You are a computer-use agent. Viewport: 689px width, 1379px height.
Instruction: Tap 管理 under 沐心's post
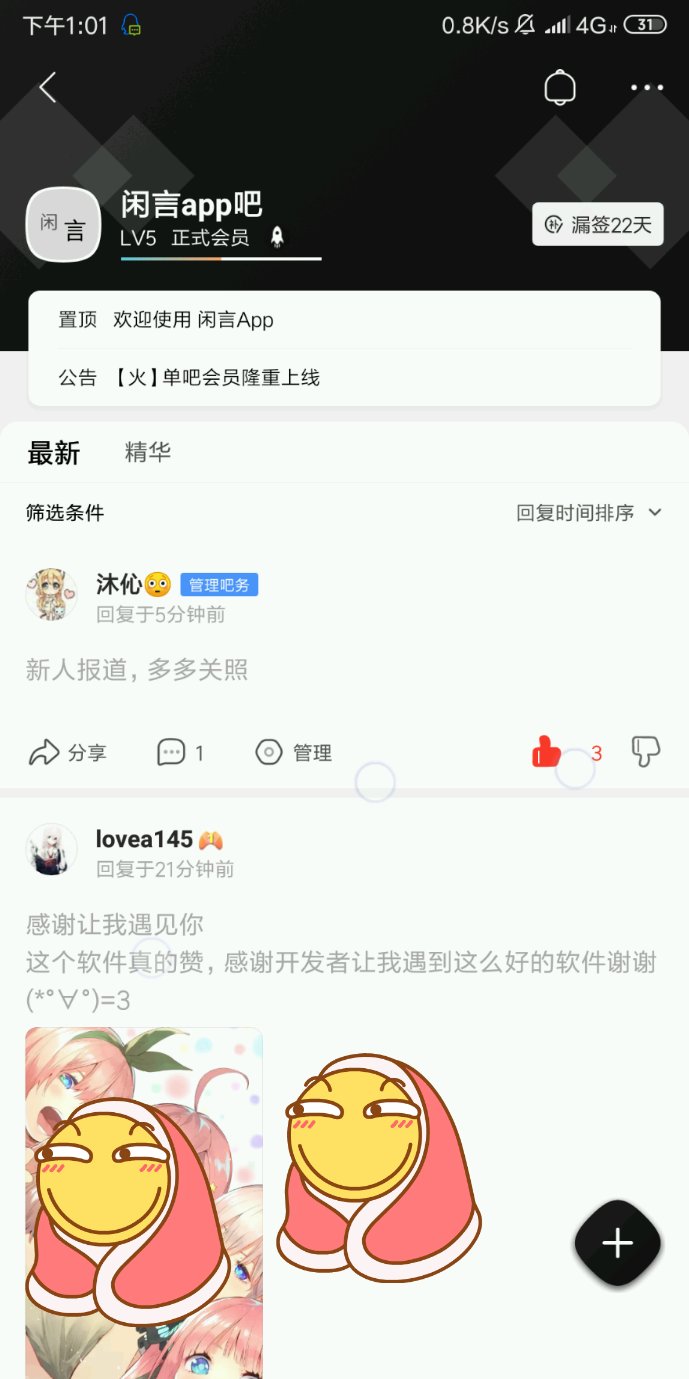(293, 753)
